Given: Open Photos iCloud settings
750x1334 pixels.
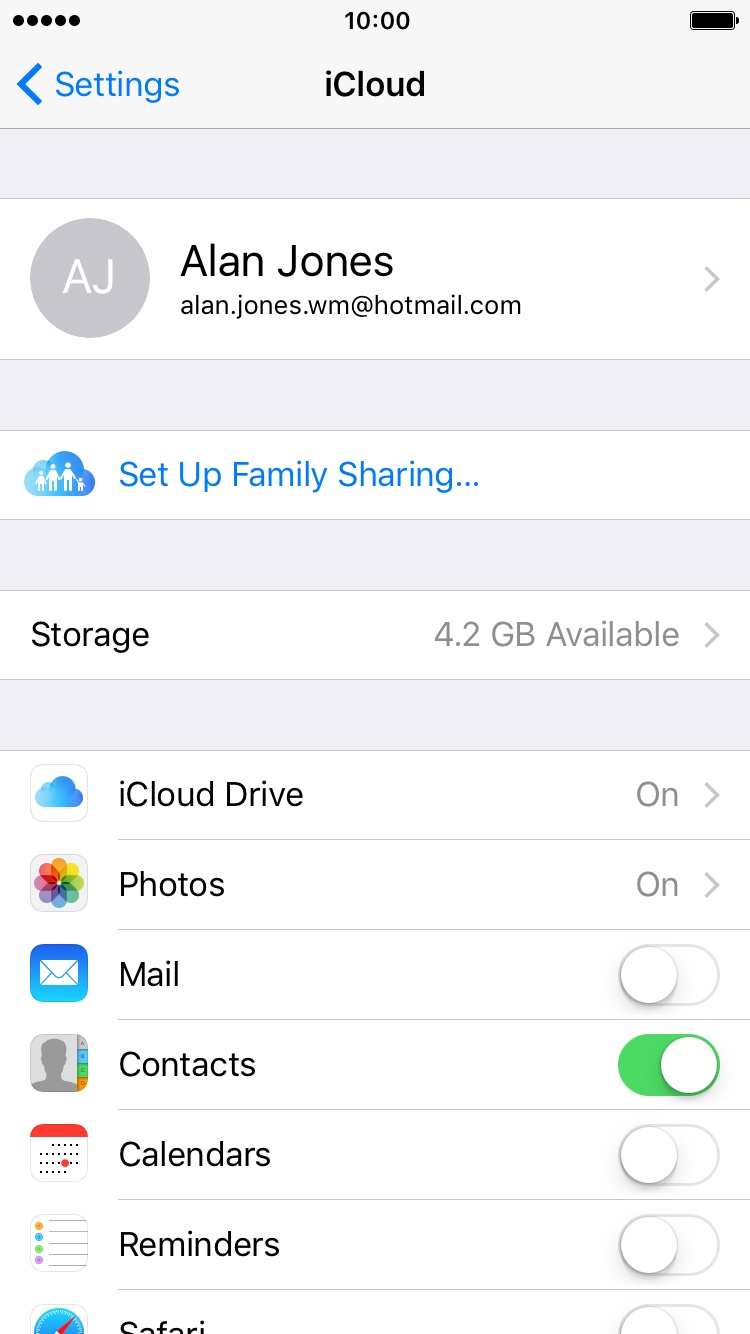Looking at the screenshot, I should click(x=375, y=885).
